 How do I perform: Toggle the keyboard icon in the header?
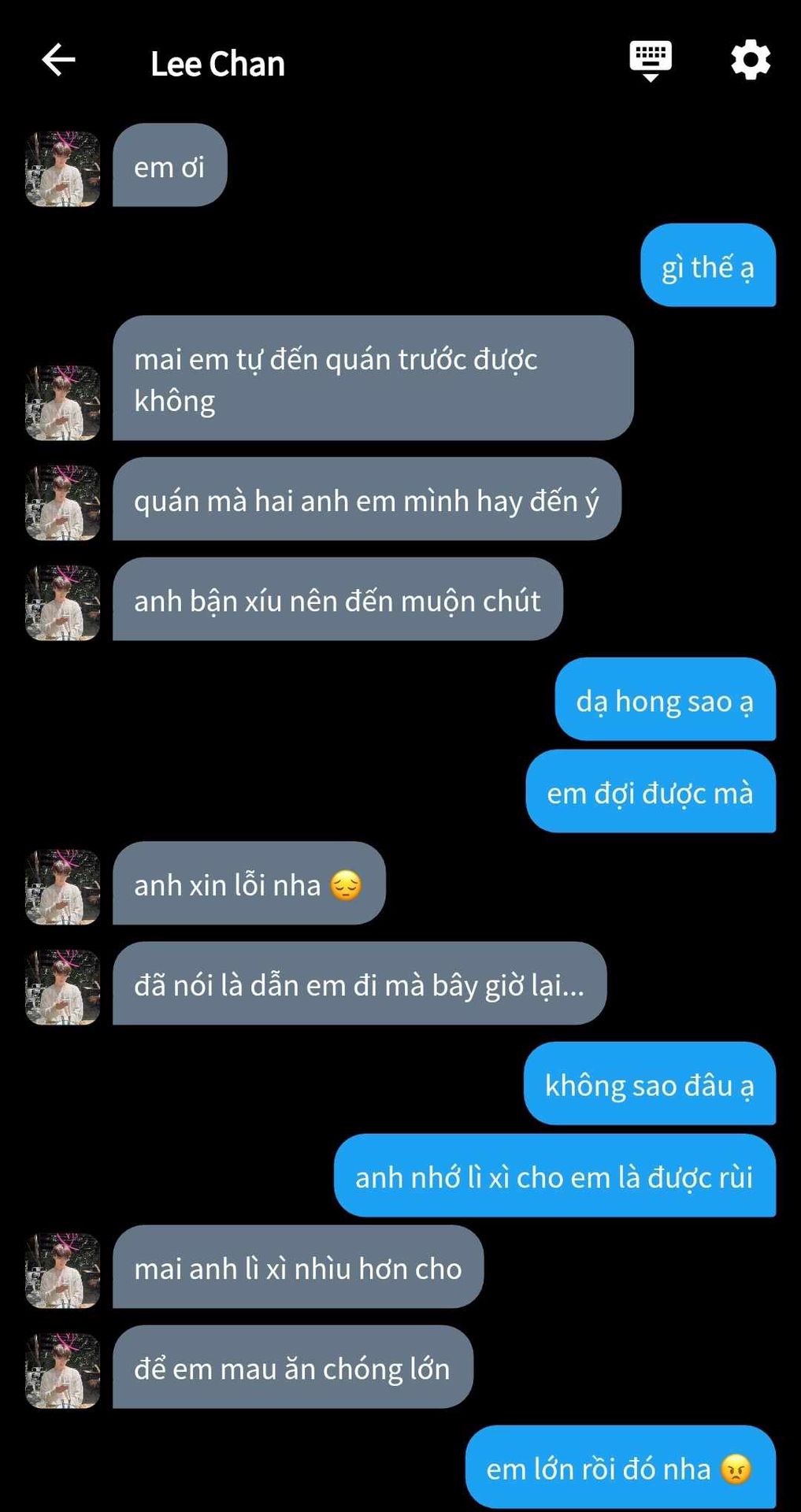[x=650, y=60]
